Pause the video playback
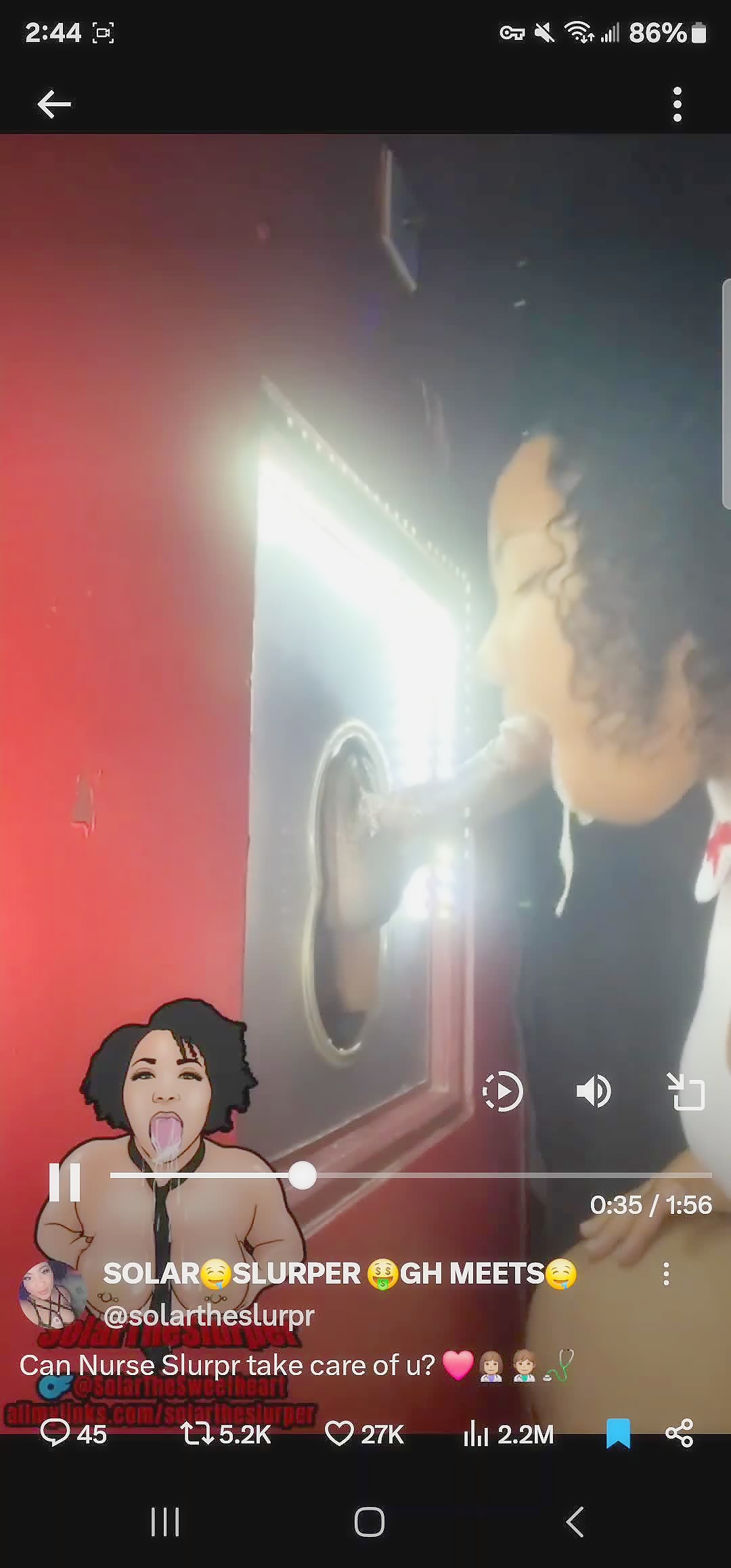The width and height of the screenshot is (731, 1568). click(x=65, y=1182)
